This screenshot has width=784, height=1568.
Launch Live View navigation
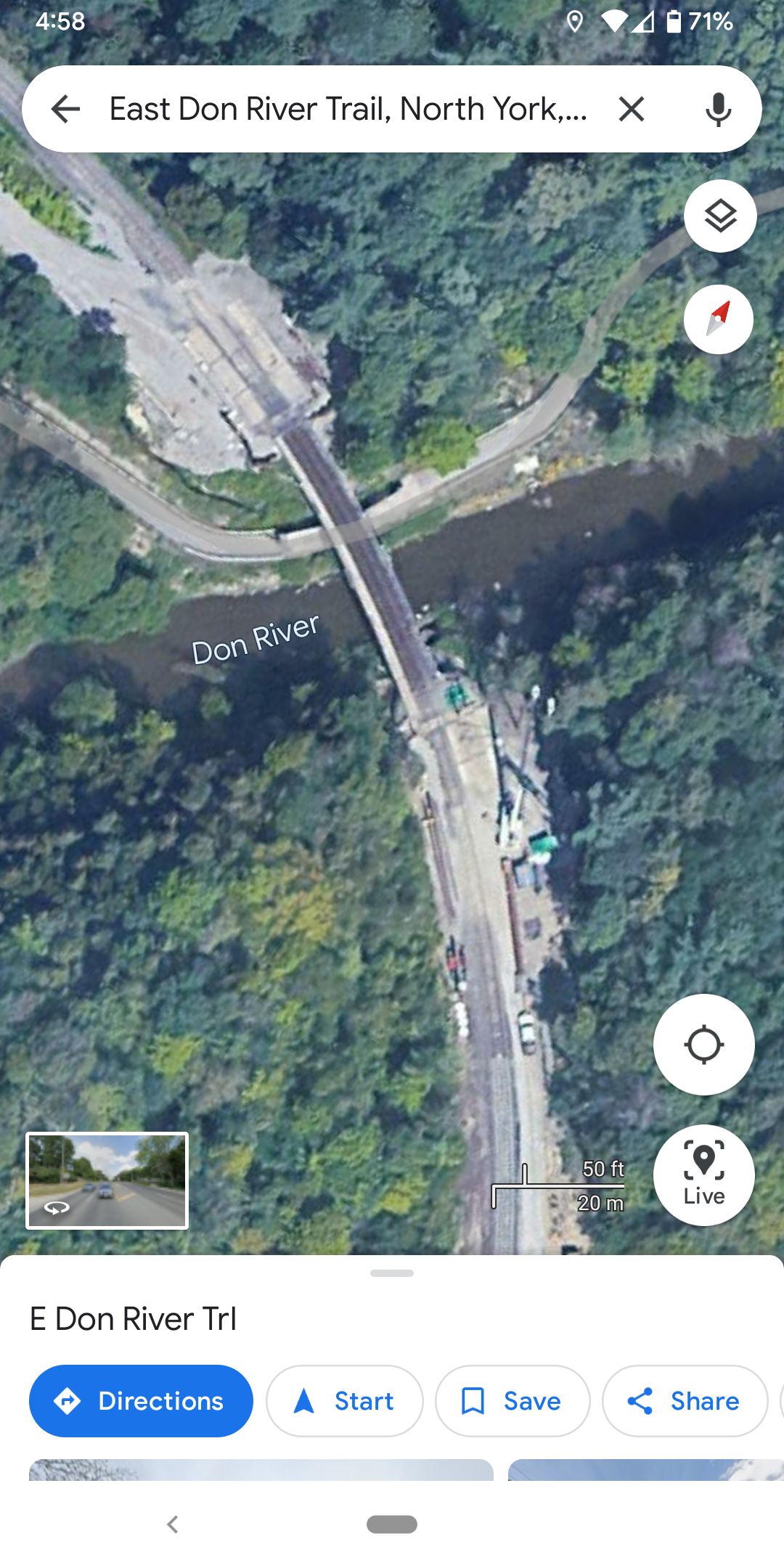tap(703, 1175)
